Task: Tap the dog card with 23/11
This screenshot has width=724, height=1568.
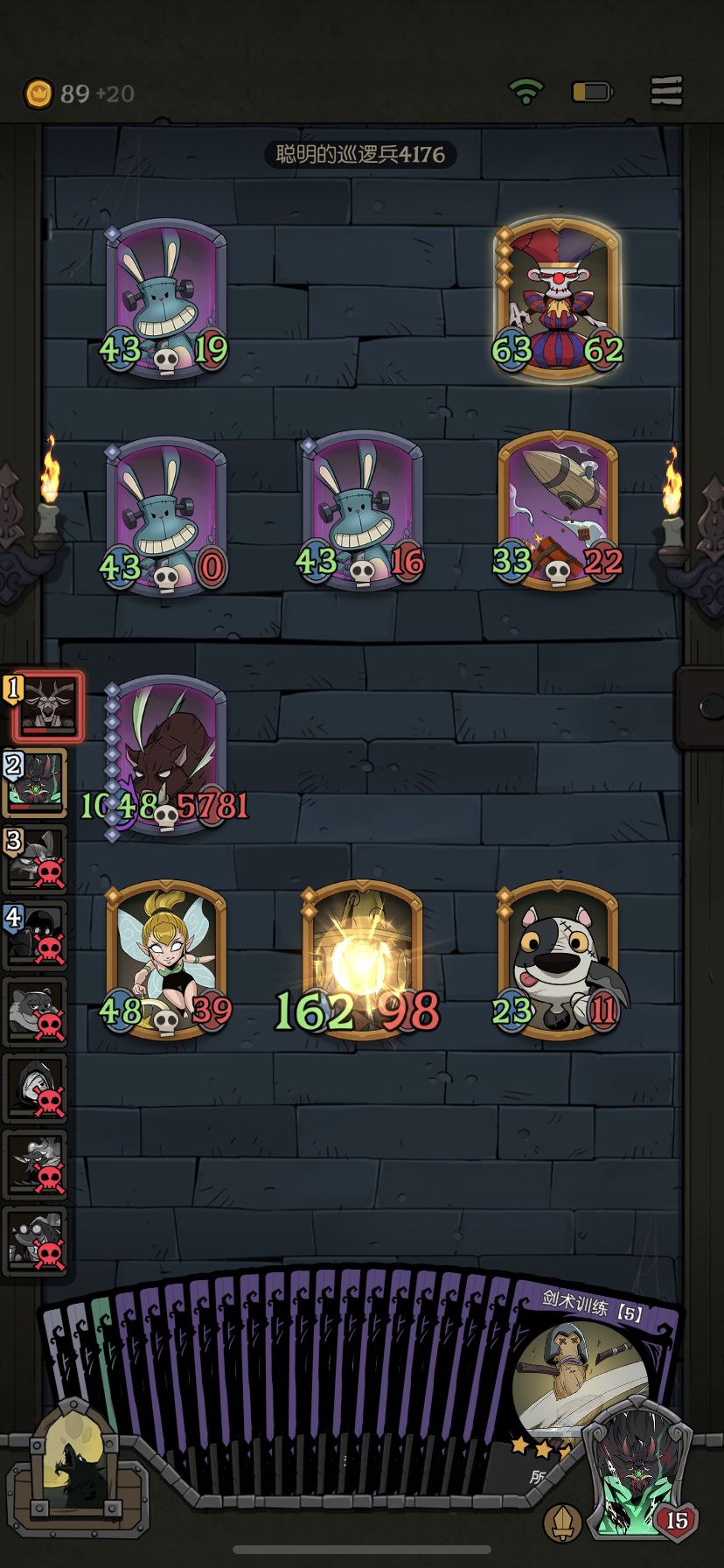Action: point(558,960)
